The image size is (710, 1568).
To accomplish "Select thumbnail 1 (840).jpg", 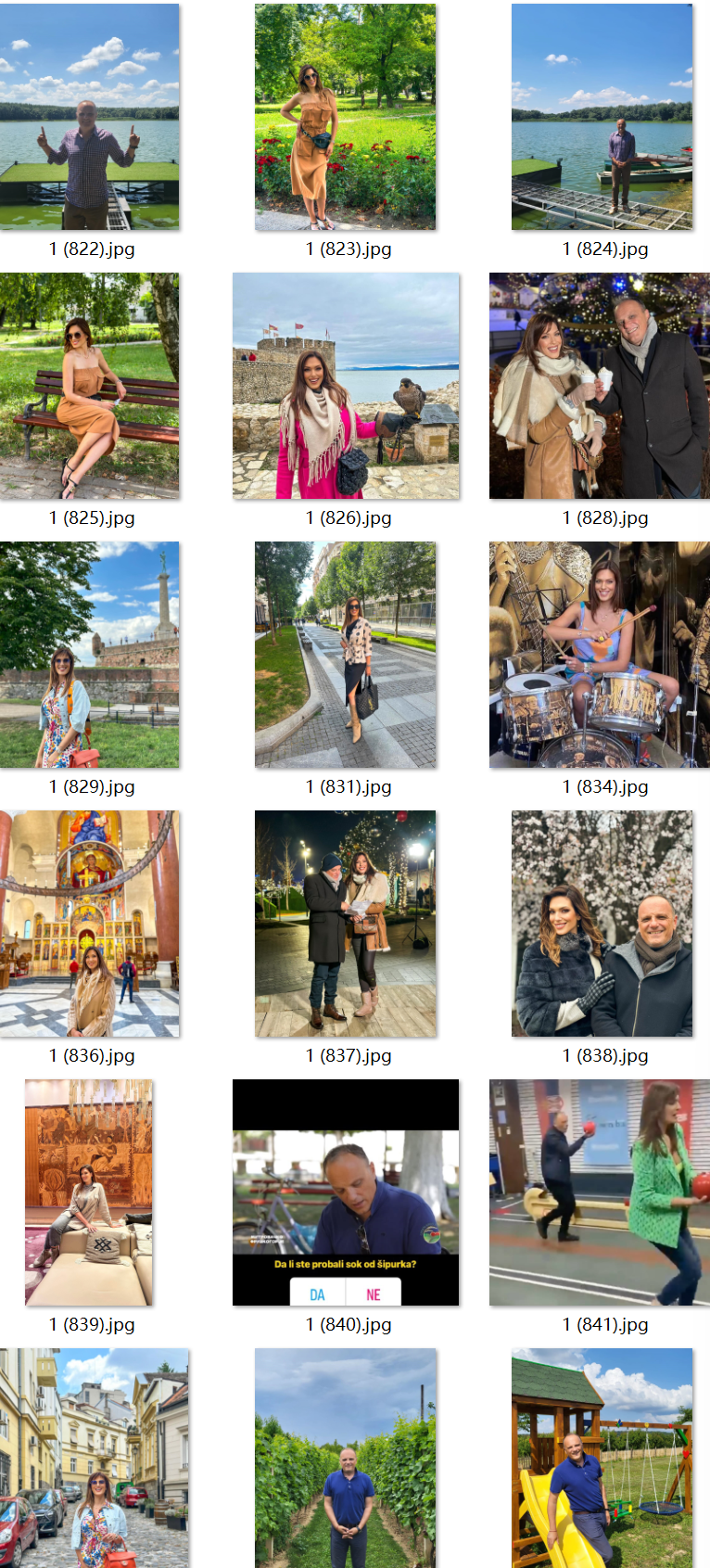I will click(x=346, y=1192).
